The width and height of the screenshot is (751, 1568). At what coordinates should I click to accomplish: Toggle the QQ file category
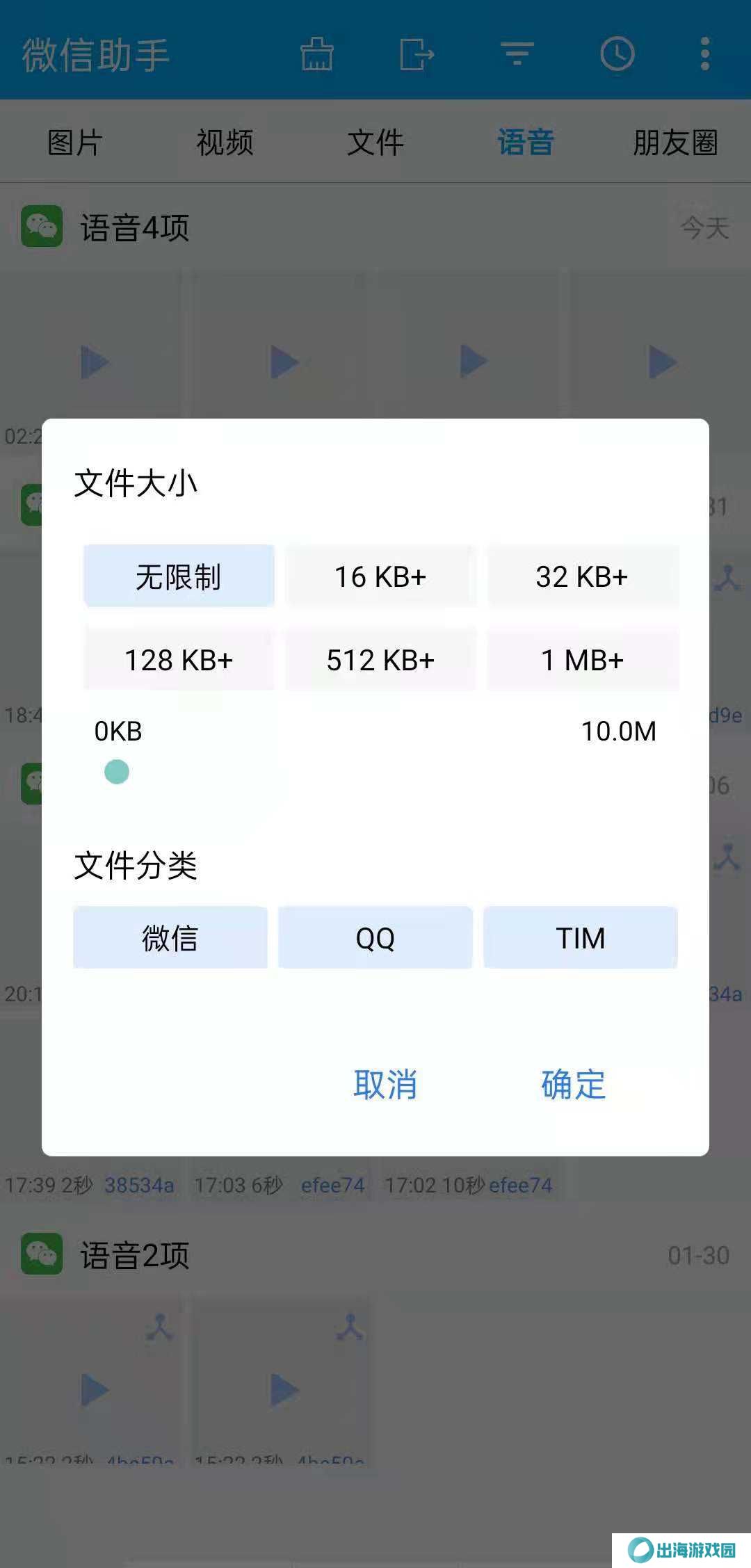tap(375, 938)
